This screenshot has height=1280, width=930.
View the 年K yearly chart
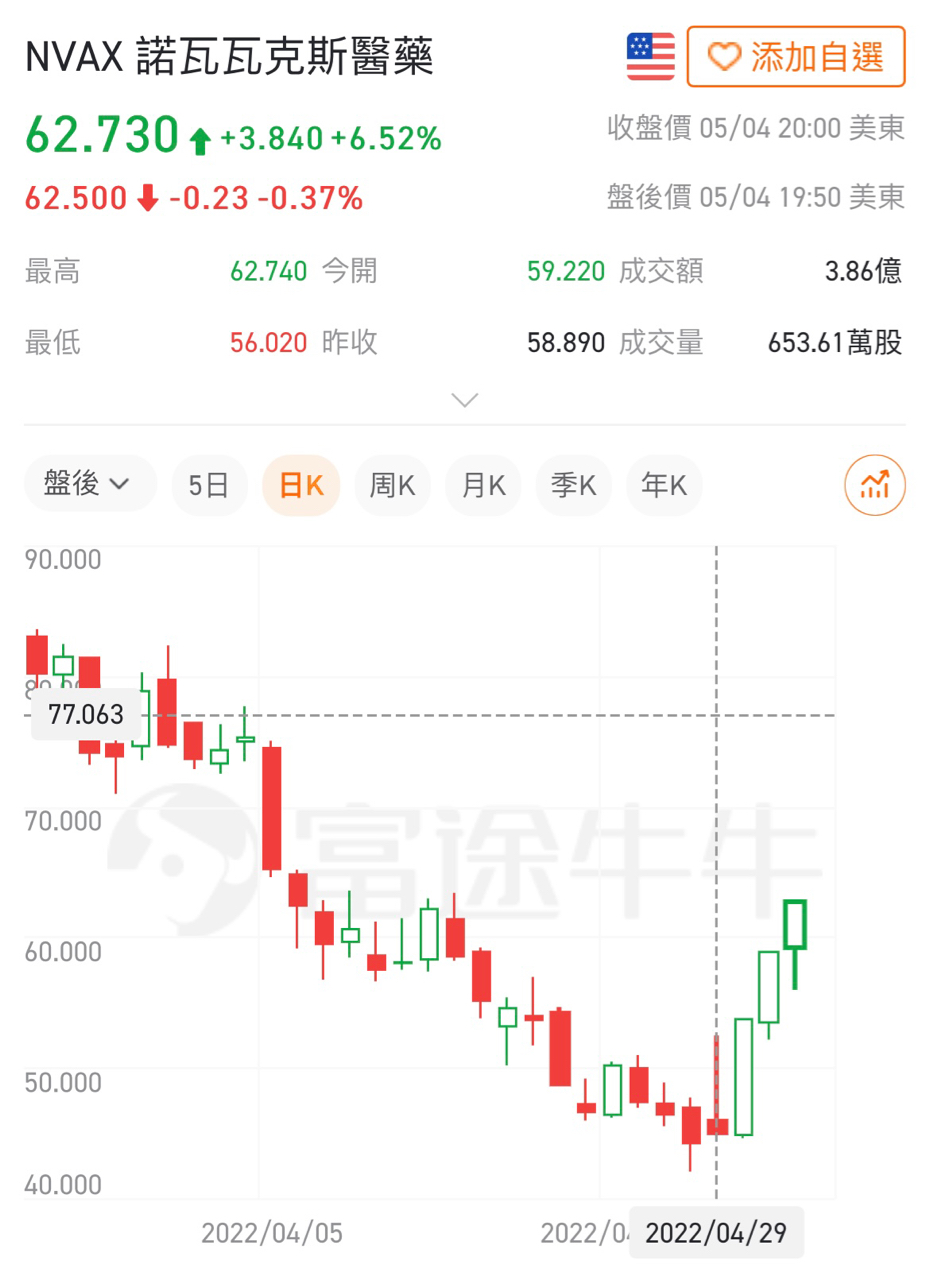click(x=664, y=486)
